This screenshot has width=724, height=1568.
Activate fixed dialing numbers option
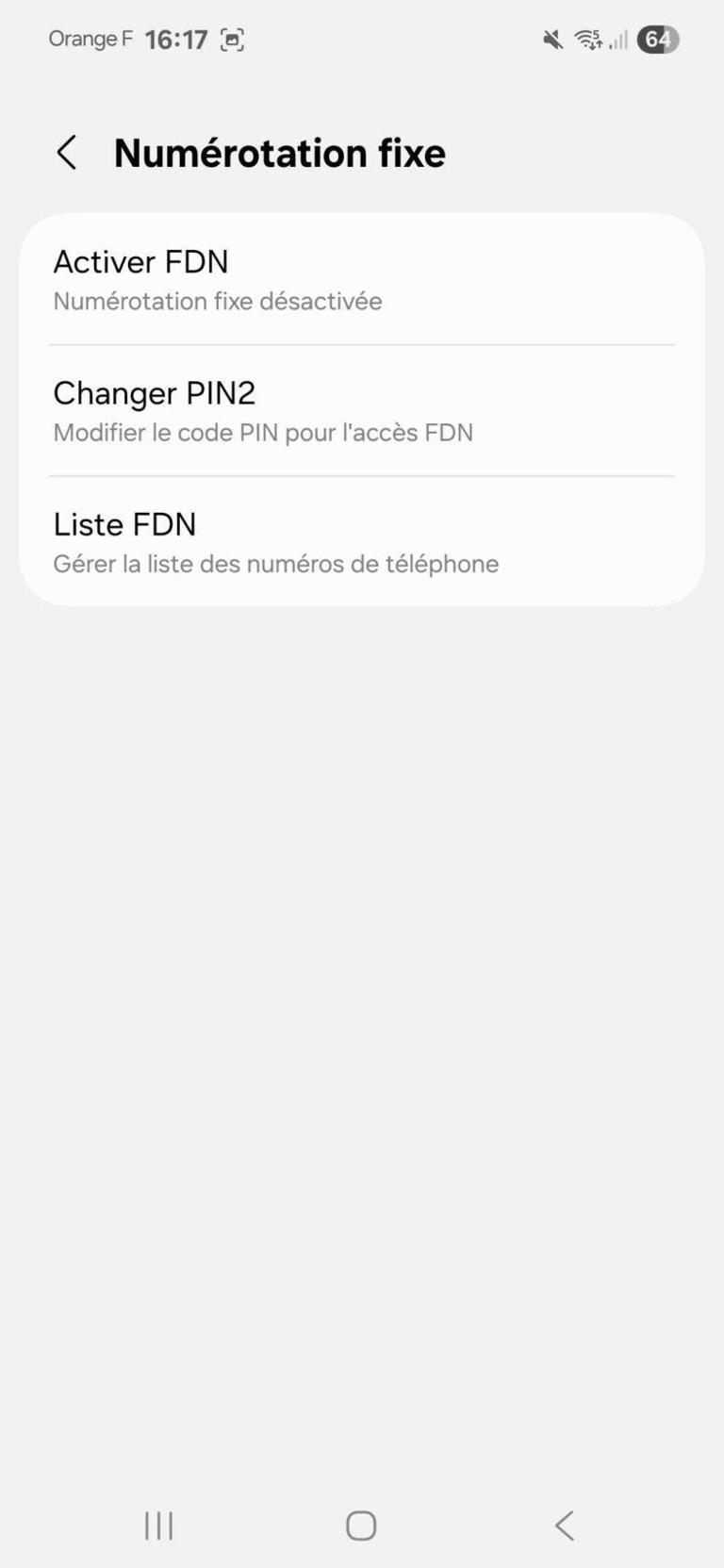pyautogui.click(x=361, y=278)
